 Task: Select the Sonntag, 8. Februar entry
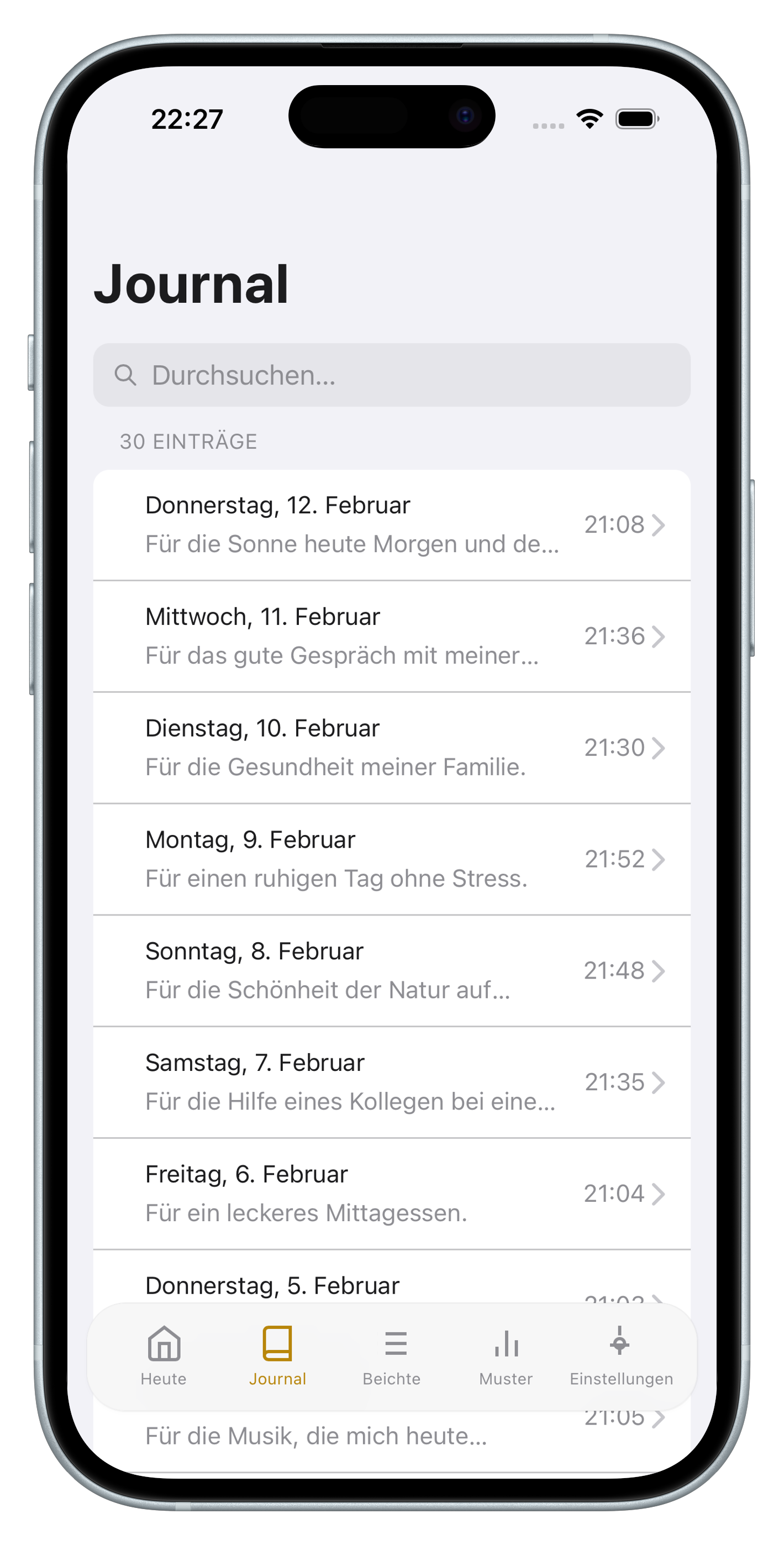[391, 970]
